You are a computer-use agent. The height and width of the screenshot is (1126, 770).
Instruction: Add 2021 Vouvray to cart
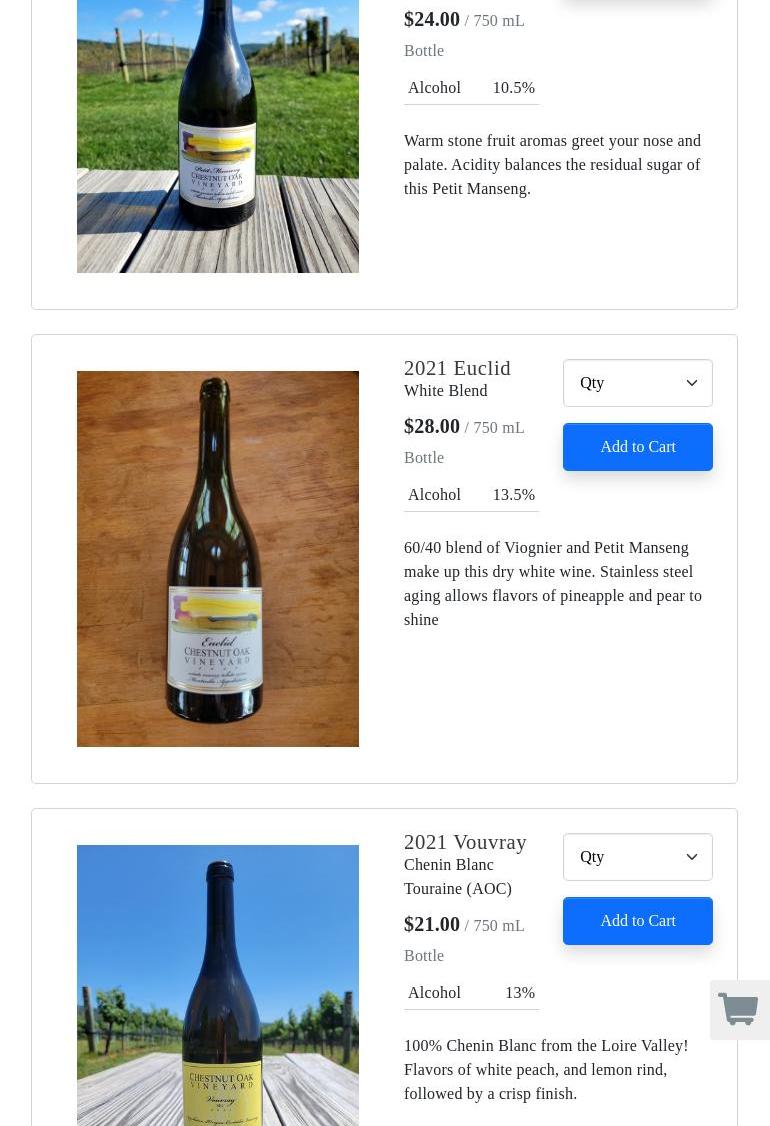637,921
